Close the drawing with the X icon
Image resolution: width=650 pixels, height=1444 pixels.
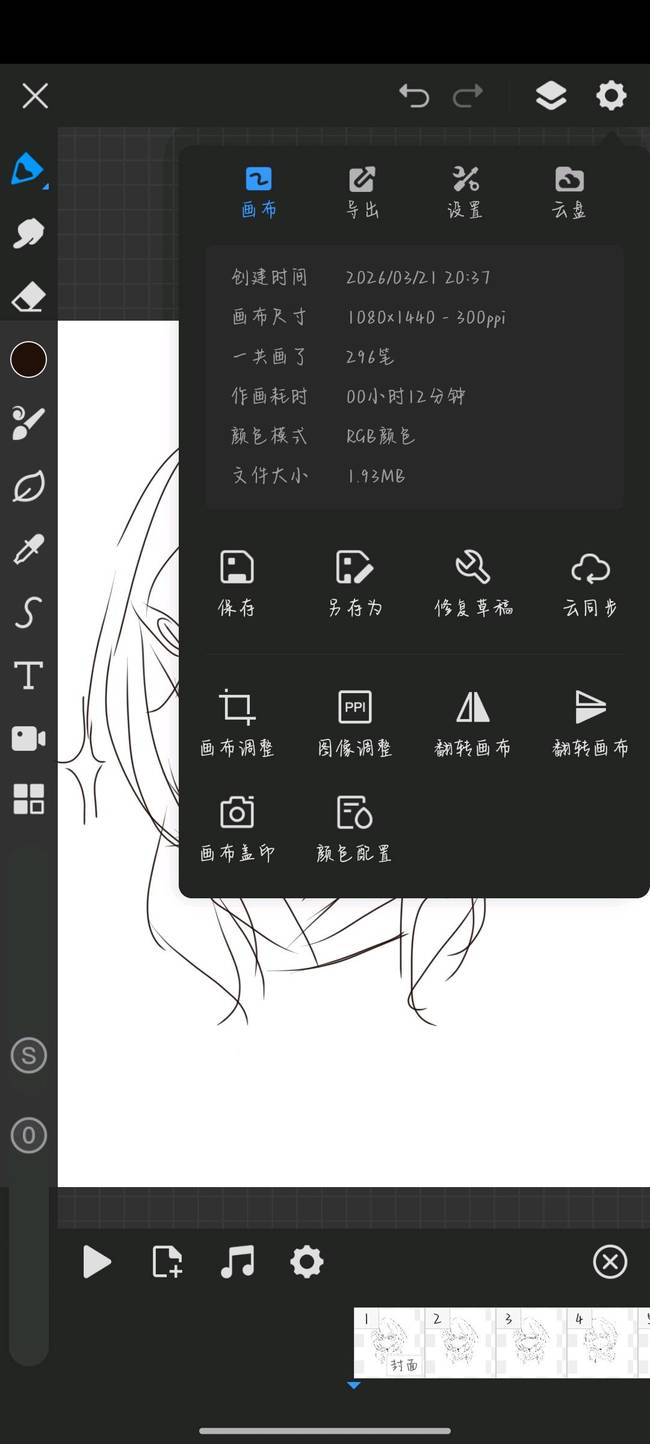pyautogui.click(x=35, y=96)
